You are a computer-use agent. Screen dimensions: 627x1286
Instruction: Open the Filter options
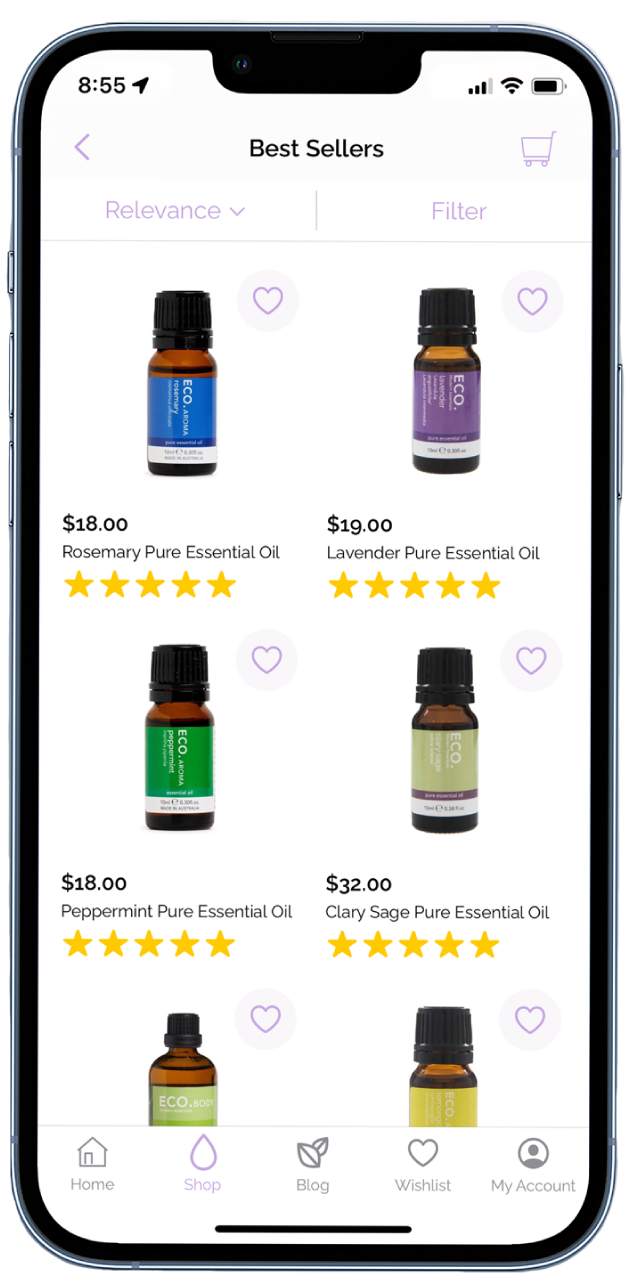point(459,211)
